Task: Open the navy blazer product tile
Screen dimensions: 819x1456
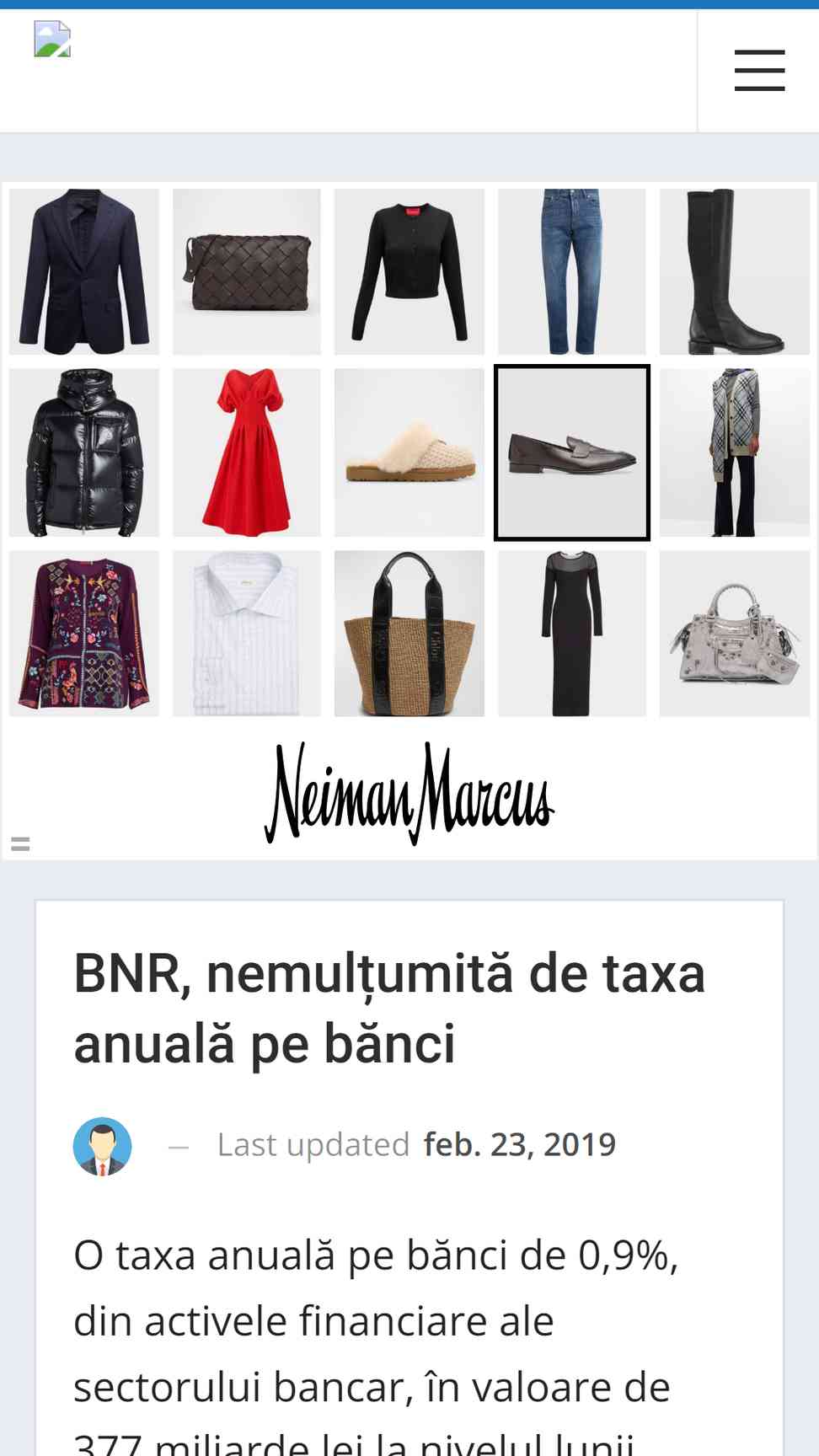Action: [x=84, y=271]
